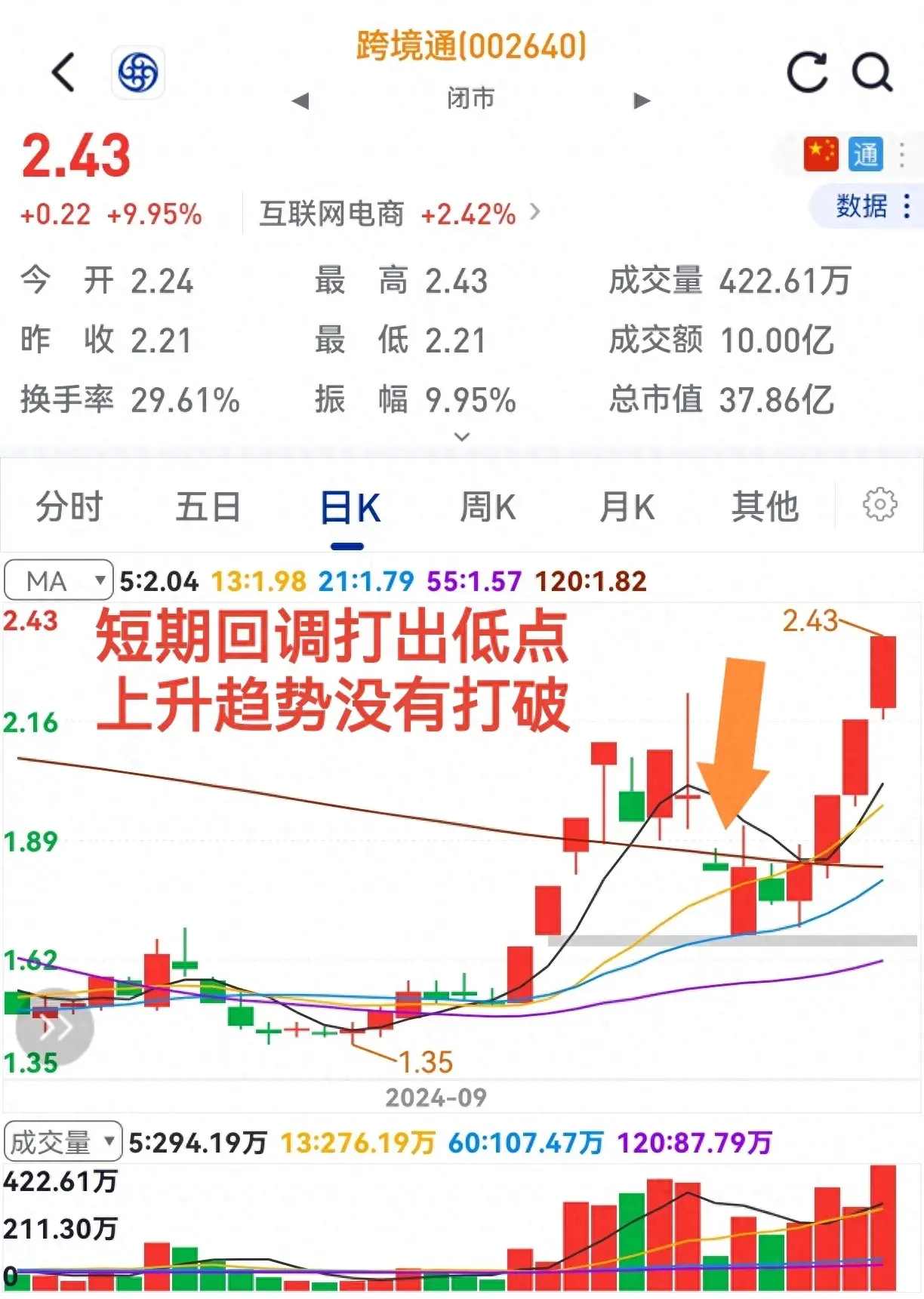Open chart settings gear
The width and height of the screenshot is (924, 1299).
point(879,504)
